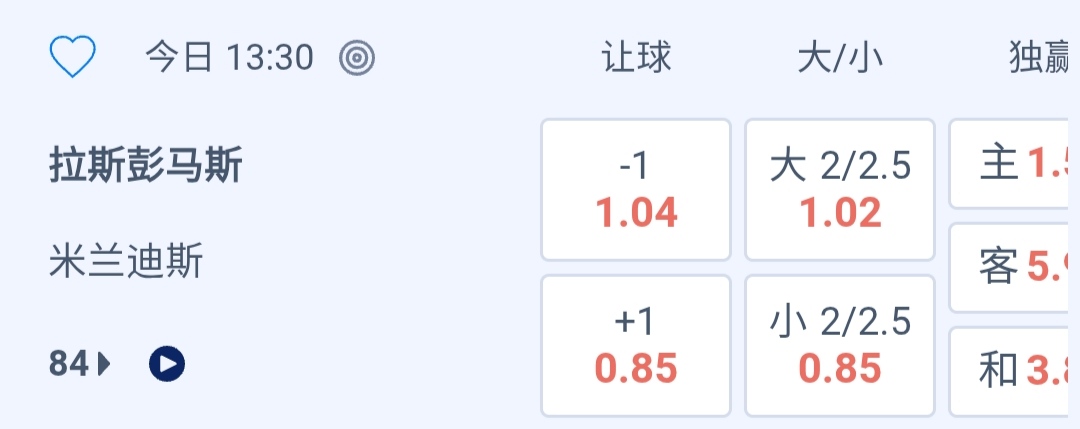
Task: Bet on 小 2/2.5 at 0.85
Action: click(x=840, y=346)
